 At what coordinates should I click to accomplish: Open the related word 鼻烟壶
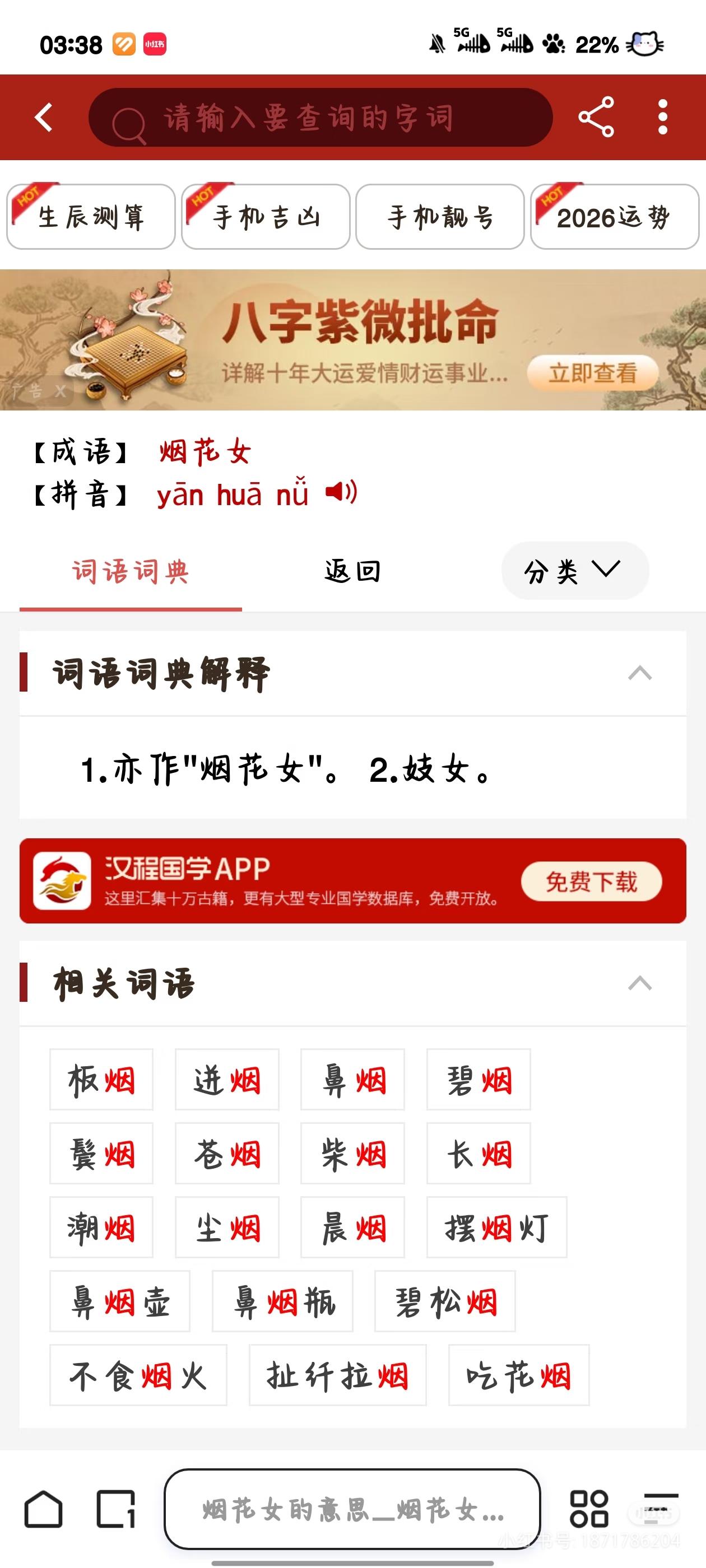[x=119, y=1303]
